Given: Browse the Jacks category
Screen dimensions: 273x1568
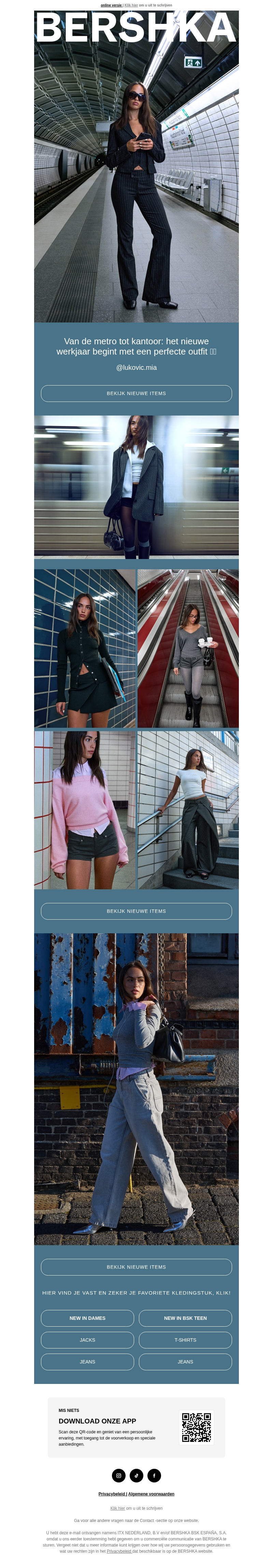Looking at the screenshot, I should pyautogui.click(x=87, y=1340).
